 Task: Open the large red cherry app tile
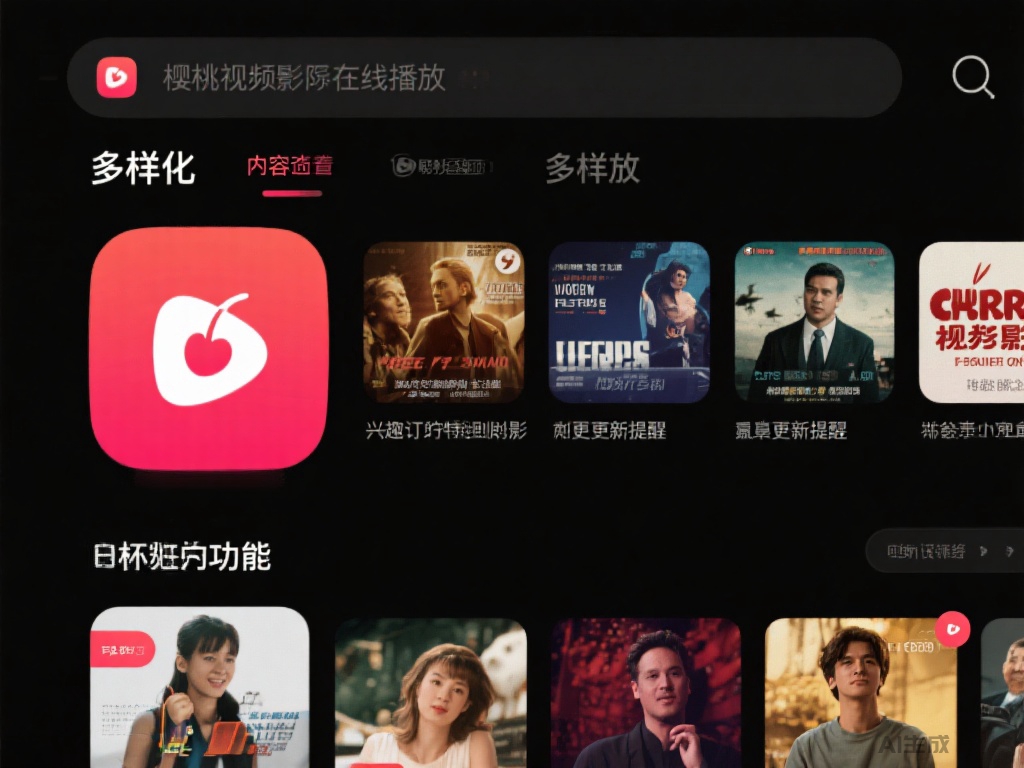209,349
